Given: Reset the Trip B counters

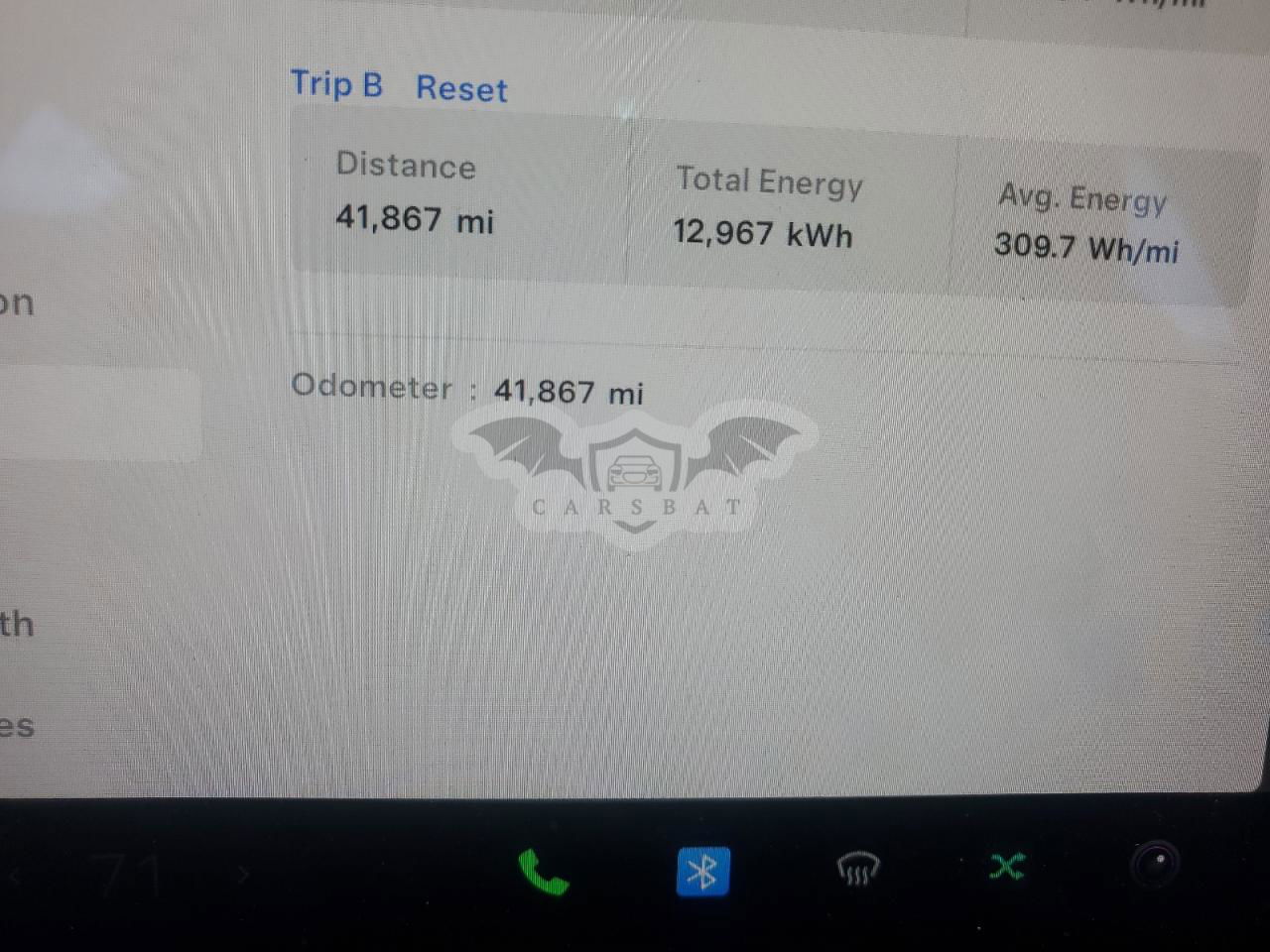Looking at the screenshot, I should pyautogui.click(x=461, y=88).
